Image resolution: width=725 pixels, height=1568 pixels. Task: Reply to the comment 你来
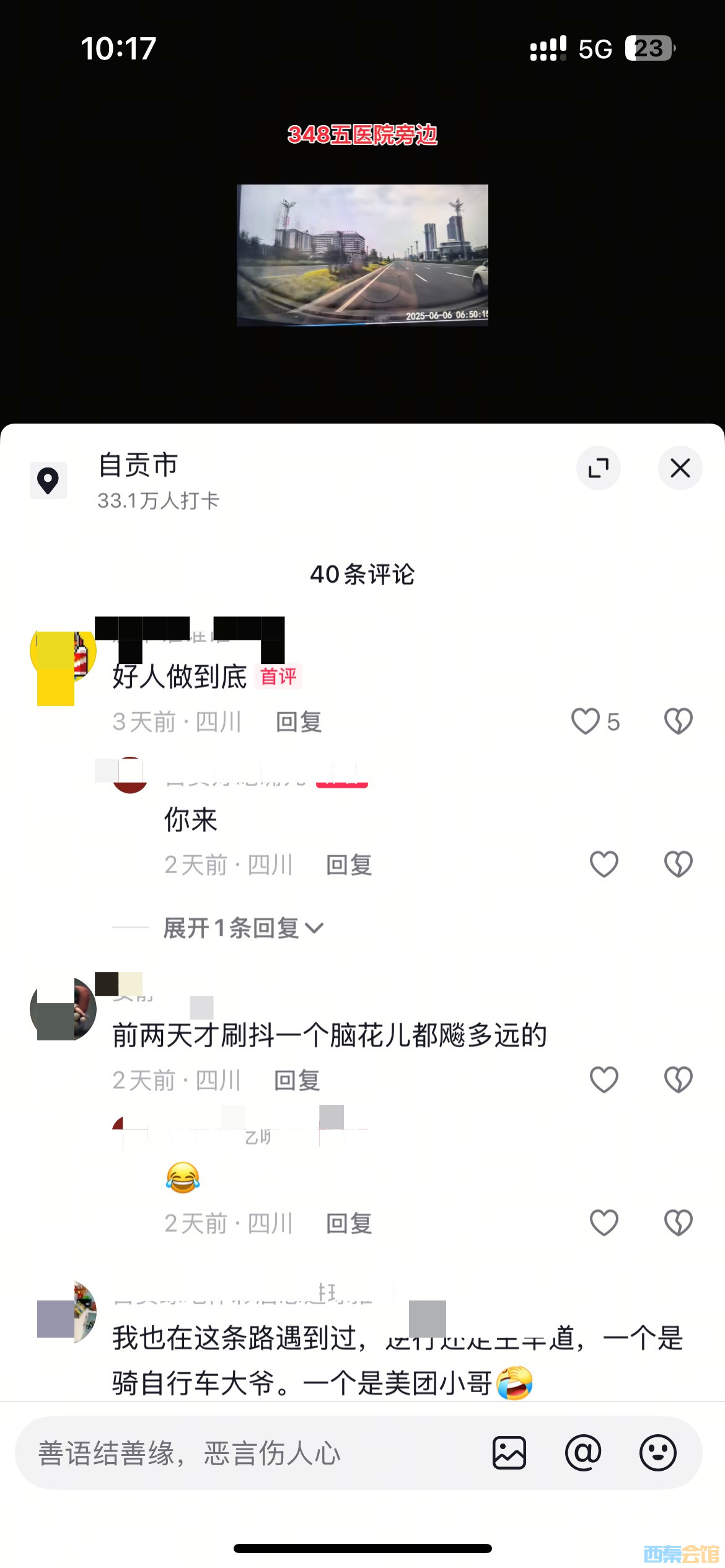pos(349,865)
